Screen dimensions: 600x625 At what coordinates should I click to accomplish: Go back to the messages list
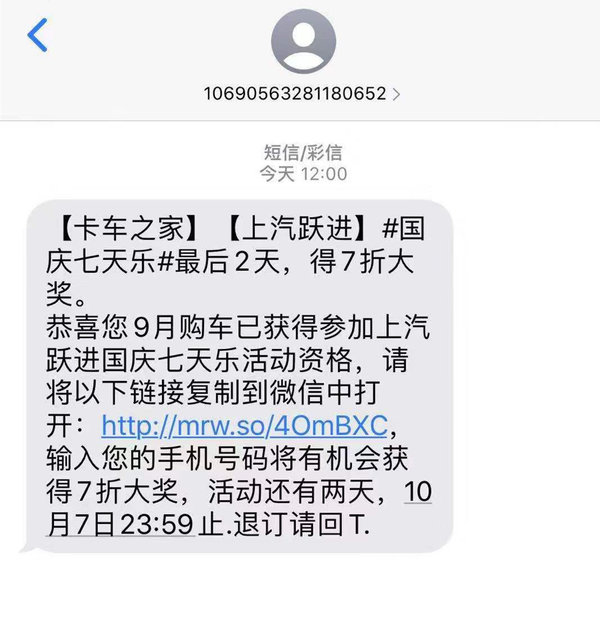[x=38, y=35]
